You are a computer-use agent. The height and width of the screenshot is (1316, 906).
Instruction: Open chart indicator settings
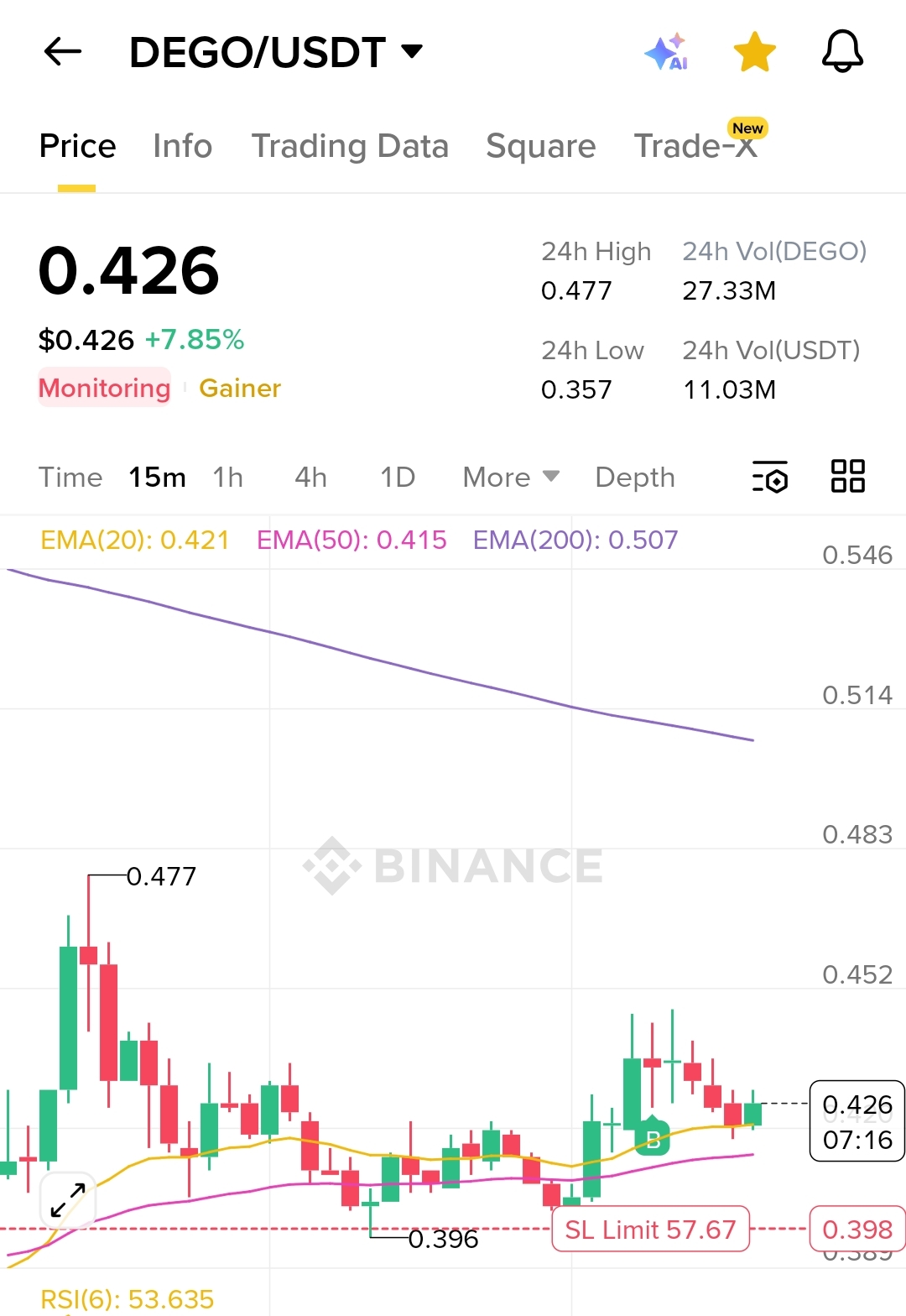click(x=770, y=477)
